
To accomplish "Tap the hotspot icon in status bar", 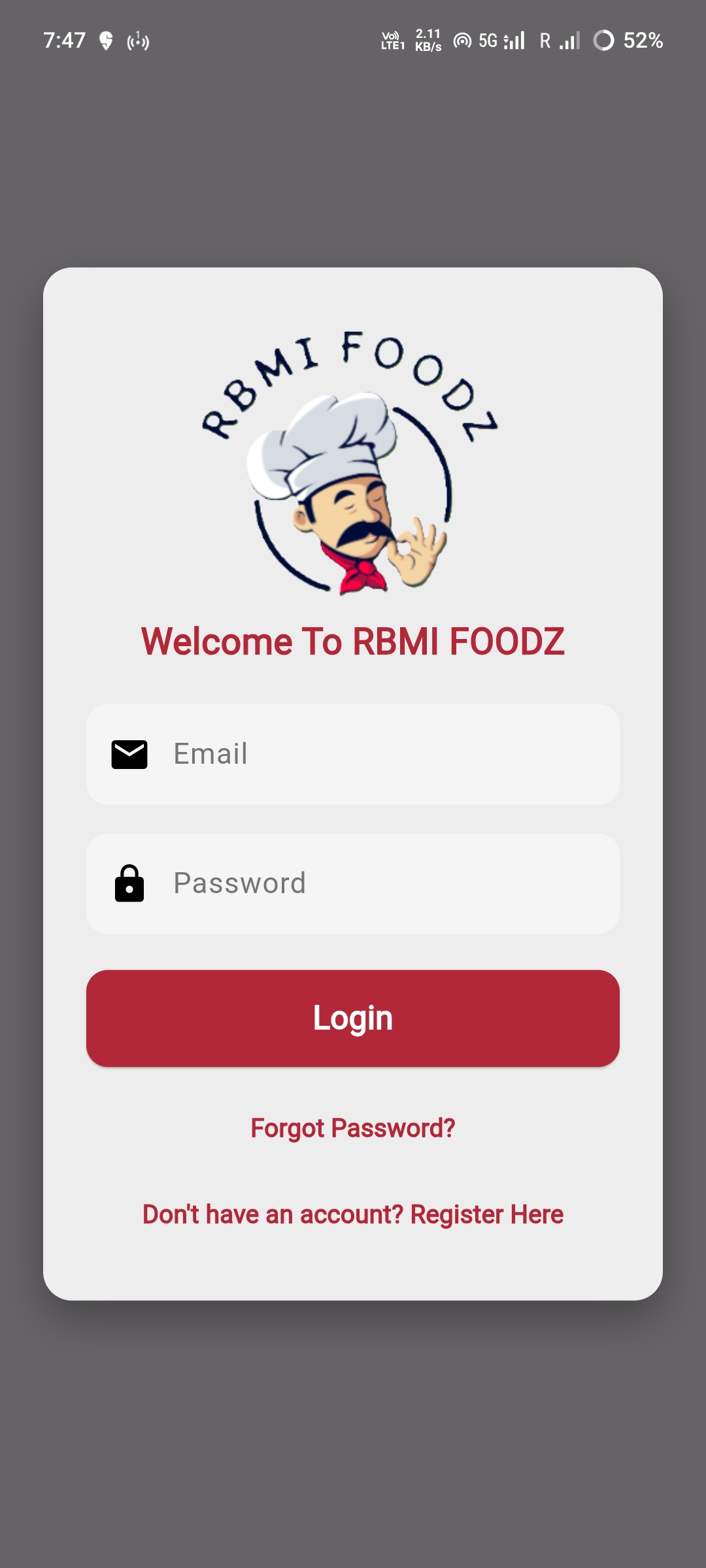I will point(463,41).
